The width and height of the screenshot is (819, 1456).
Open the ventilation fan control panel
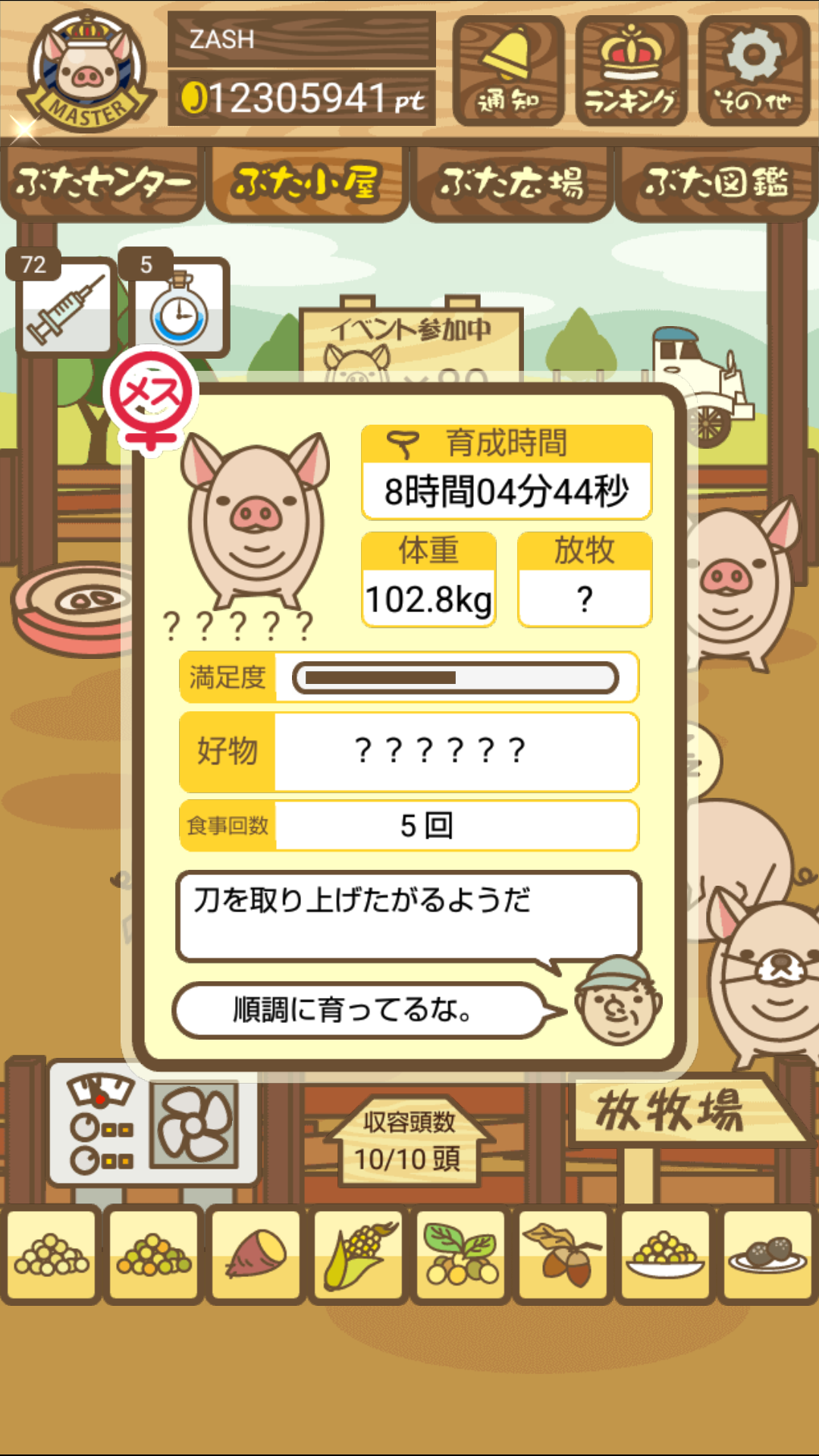pos(153,1124)
